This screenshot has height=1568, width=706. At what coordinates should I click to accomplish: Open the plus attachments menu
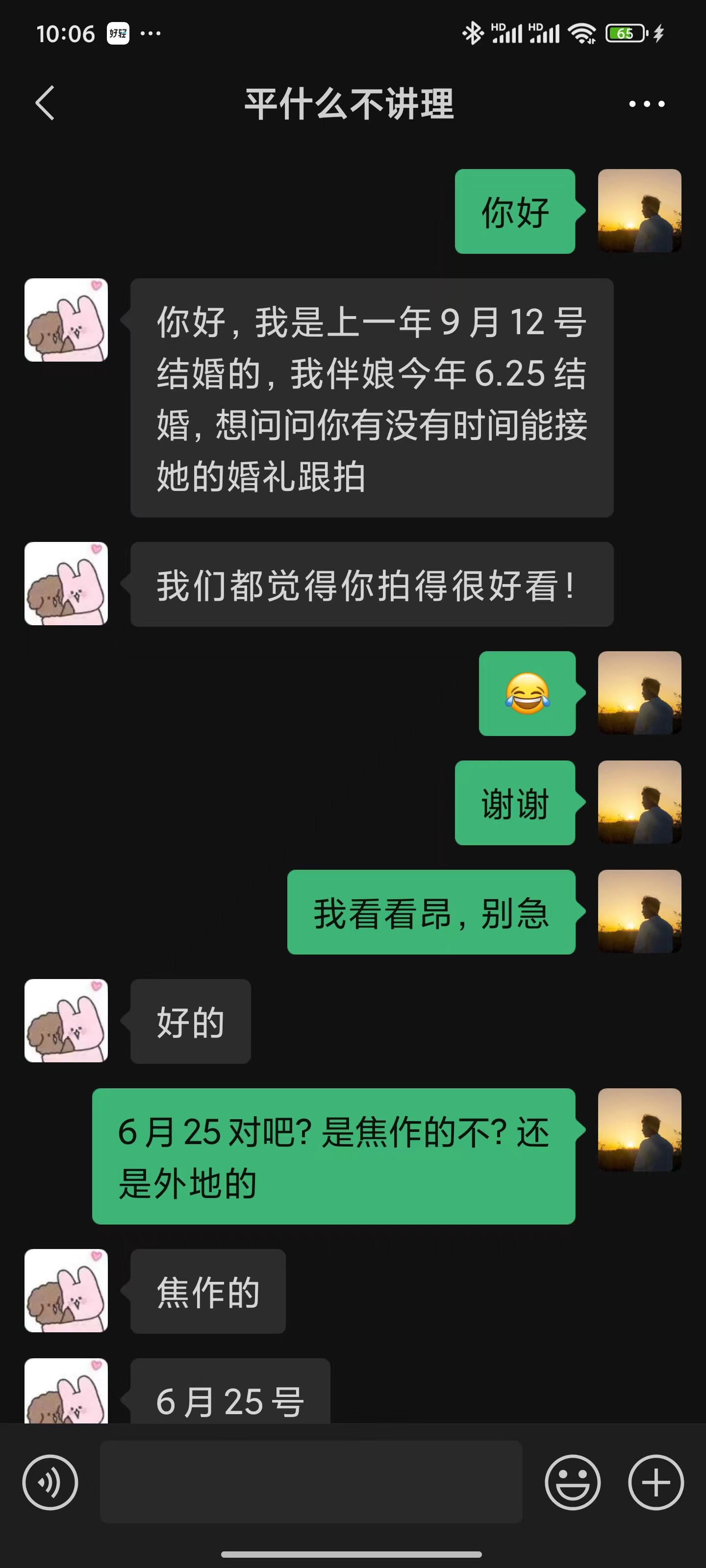656,1482
